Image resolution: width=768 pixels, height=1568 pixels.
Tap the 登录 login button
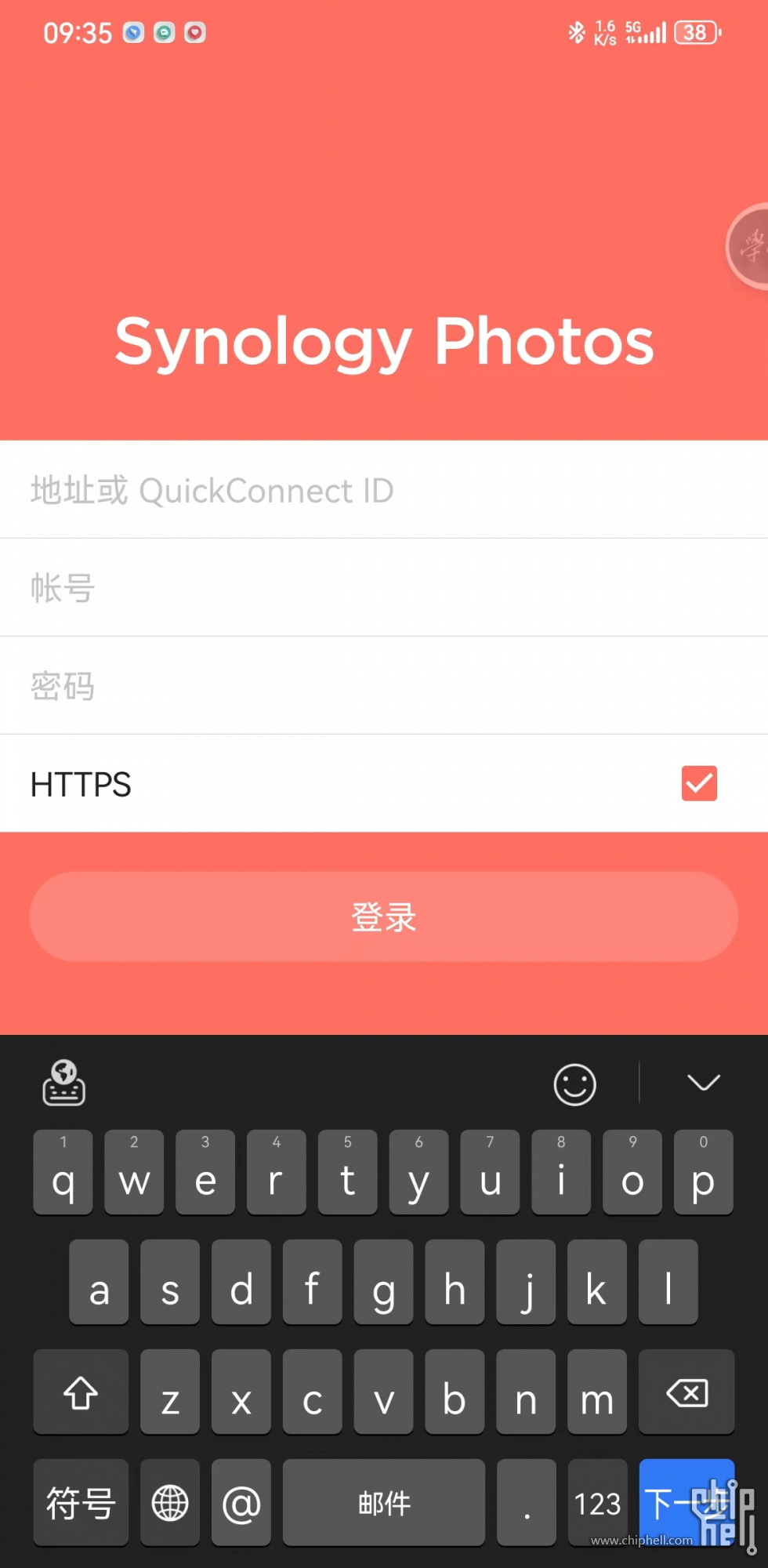click(x=384, y=916)
